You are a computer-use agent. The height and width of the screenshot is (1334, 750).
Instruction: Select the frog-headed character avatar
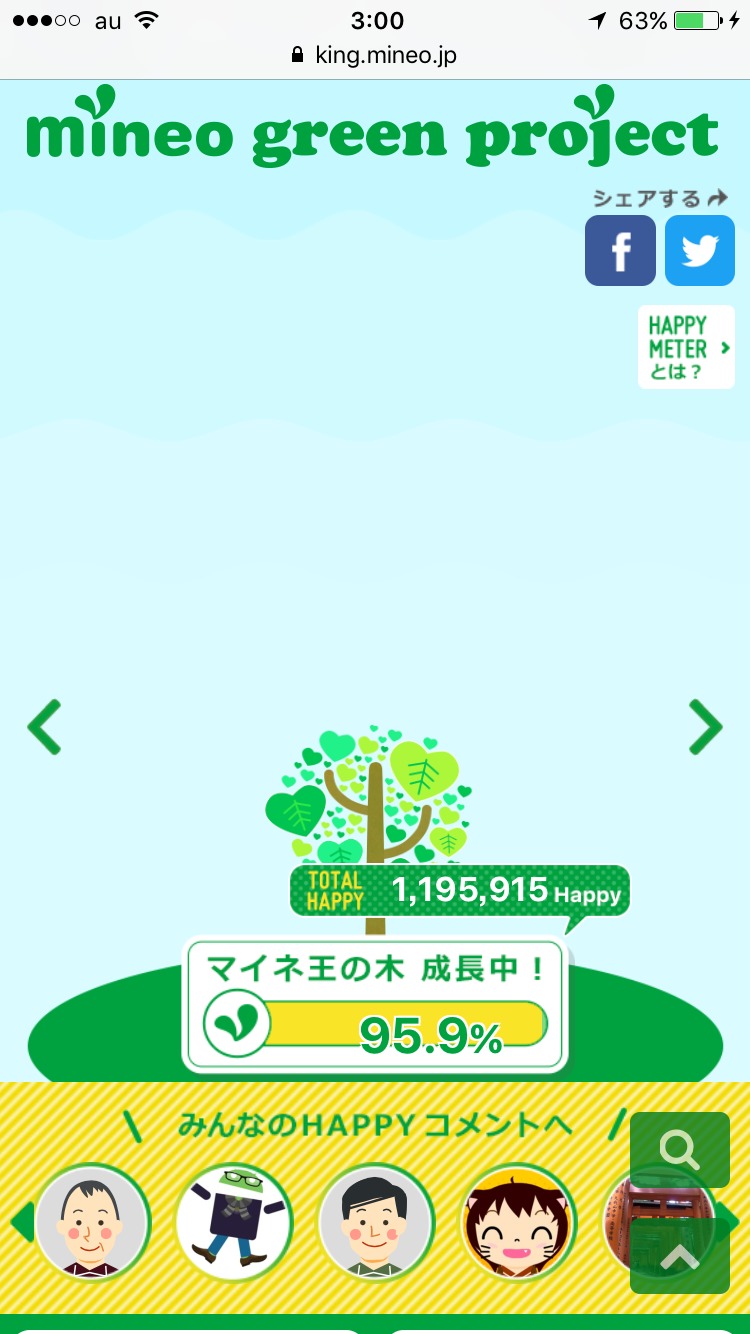234,1222
